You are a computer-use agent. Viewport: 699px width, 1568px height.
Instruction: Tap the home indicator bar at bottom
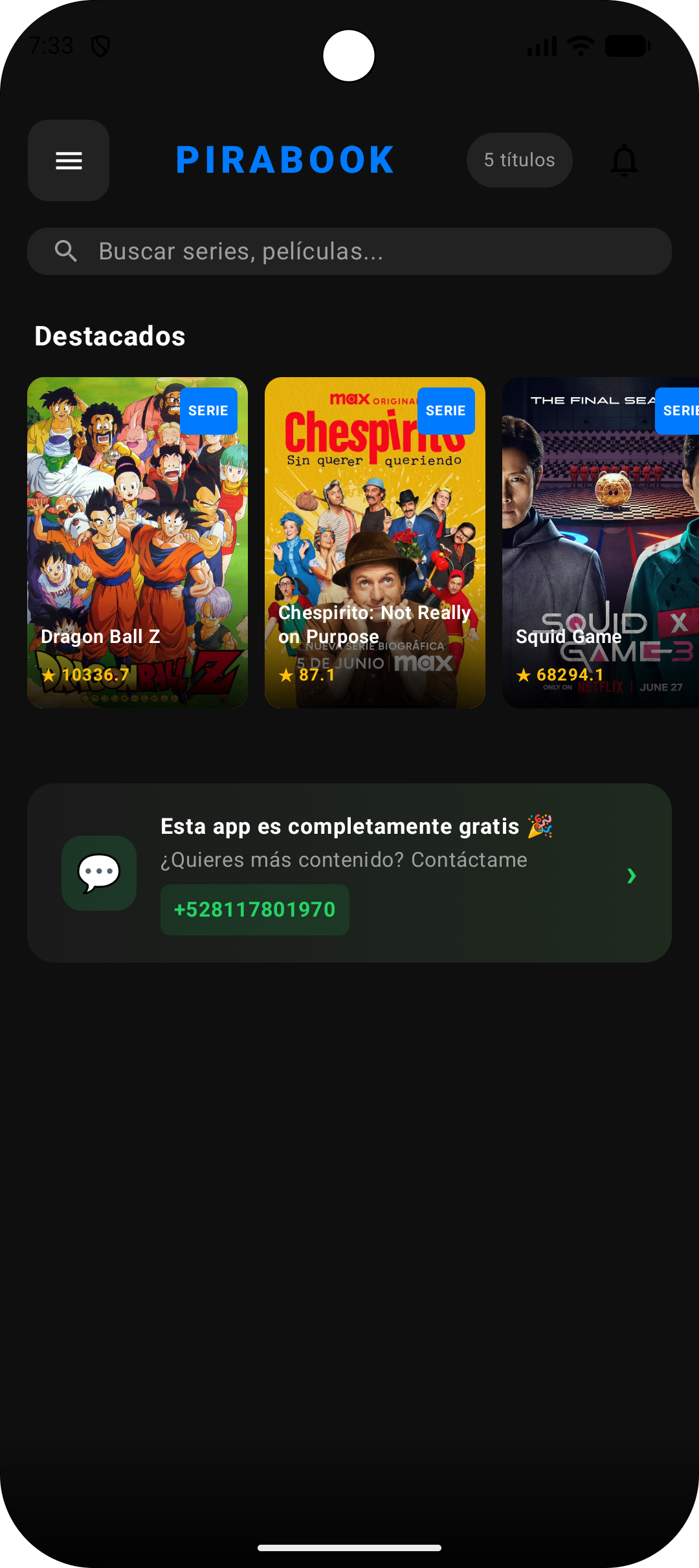349,1546
